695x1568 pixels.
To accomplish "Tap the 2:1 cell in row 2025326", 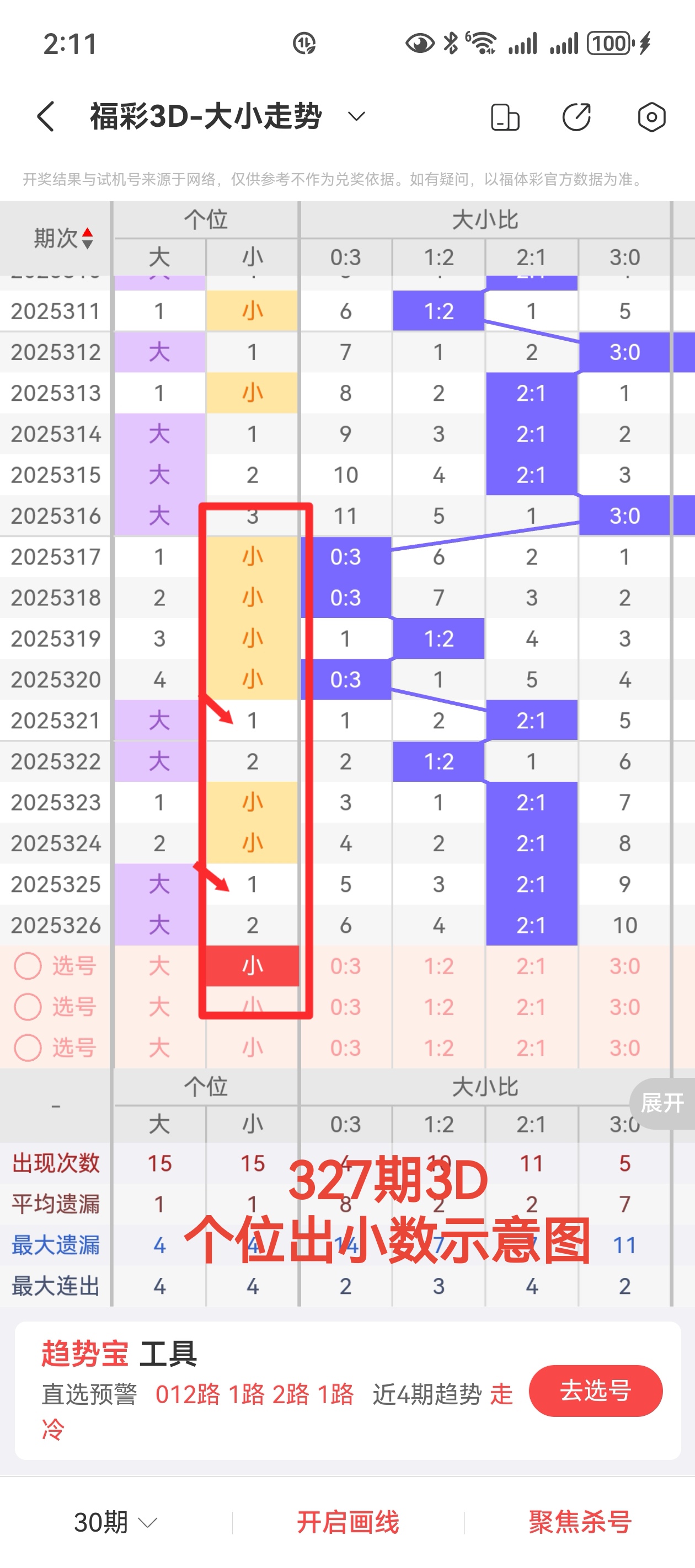I will 531,925.
